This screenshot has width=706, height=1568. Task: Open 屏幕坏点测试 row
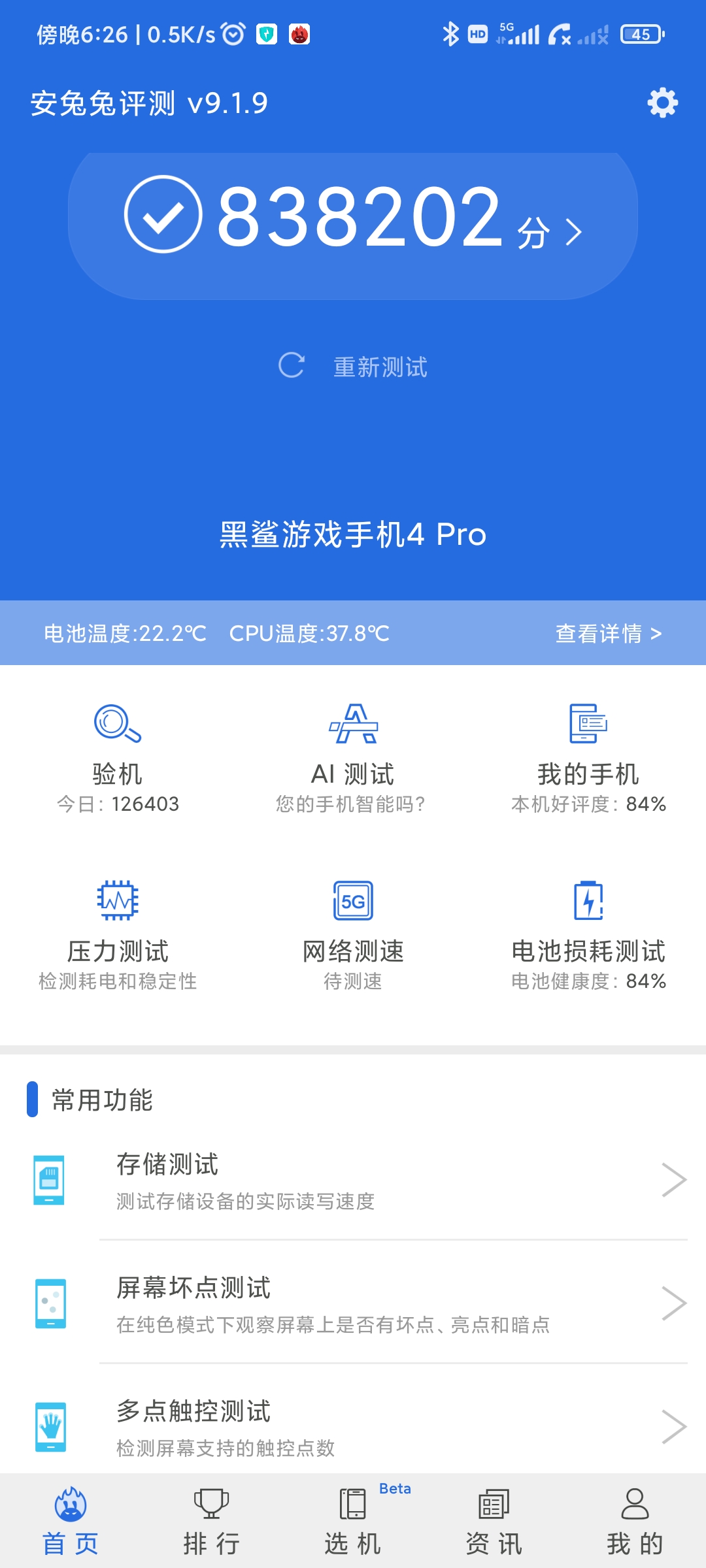pyautogui.click(x=353, y=1303)
